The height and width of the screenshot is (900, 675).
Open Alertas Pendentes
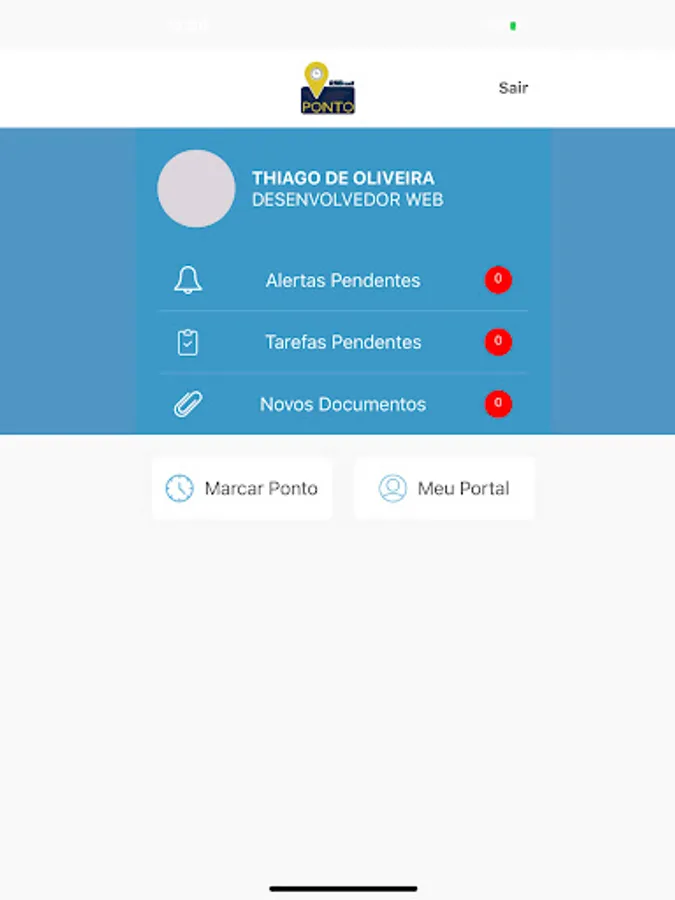tap(343, 281)
